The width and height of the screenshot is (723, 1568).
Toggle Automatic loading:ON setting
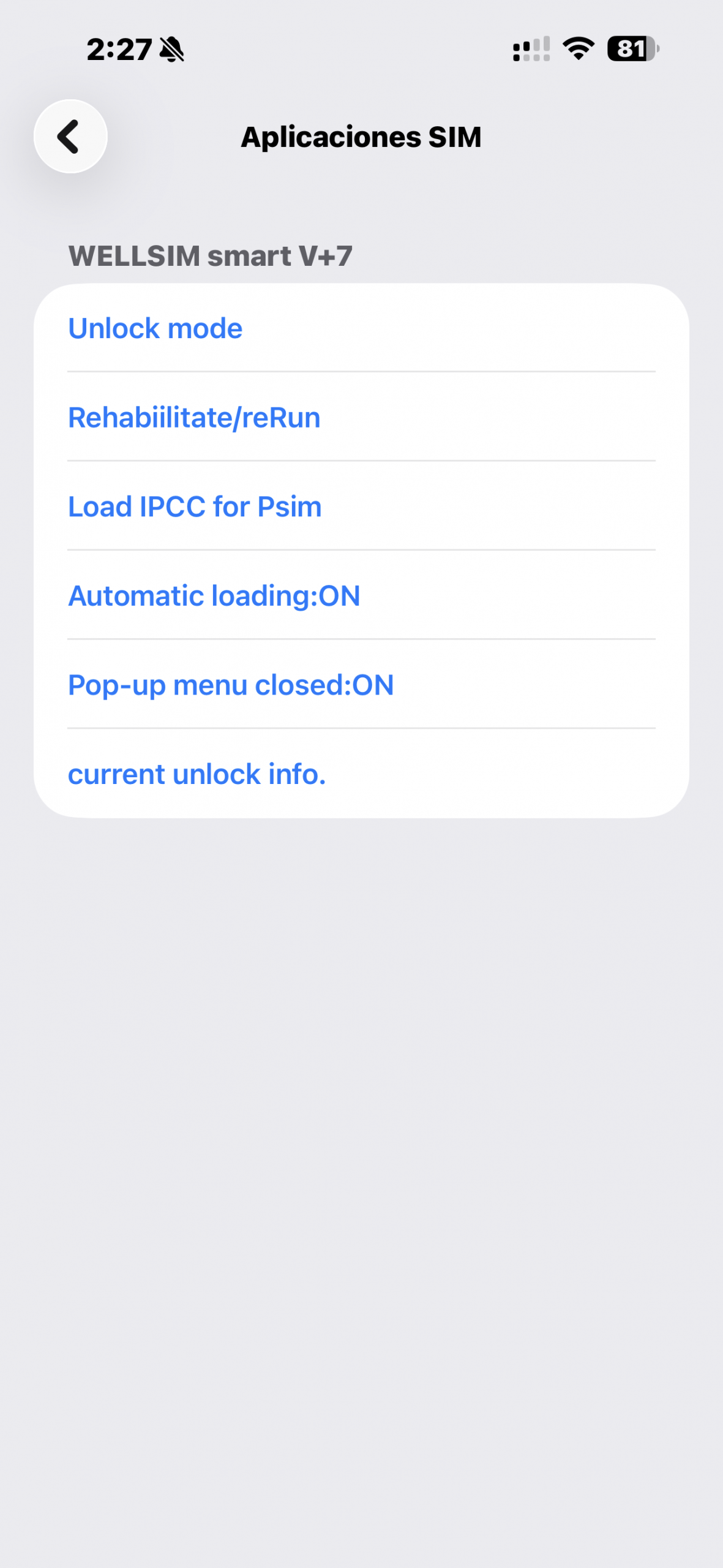pyautogui.click(x=214, y=596)
